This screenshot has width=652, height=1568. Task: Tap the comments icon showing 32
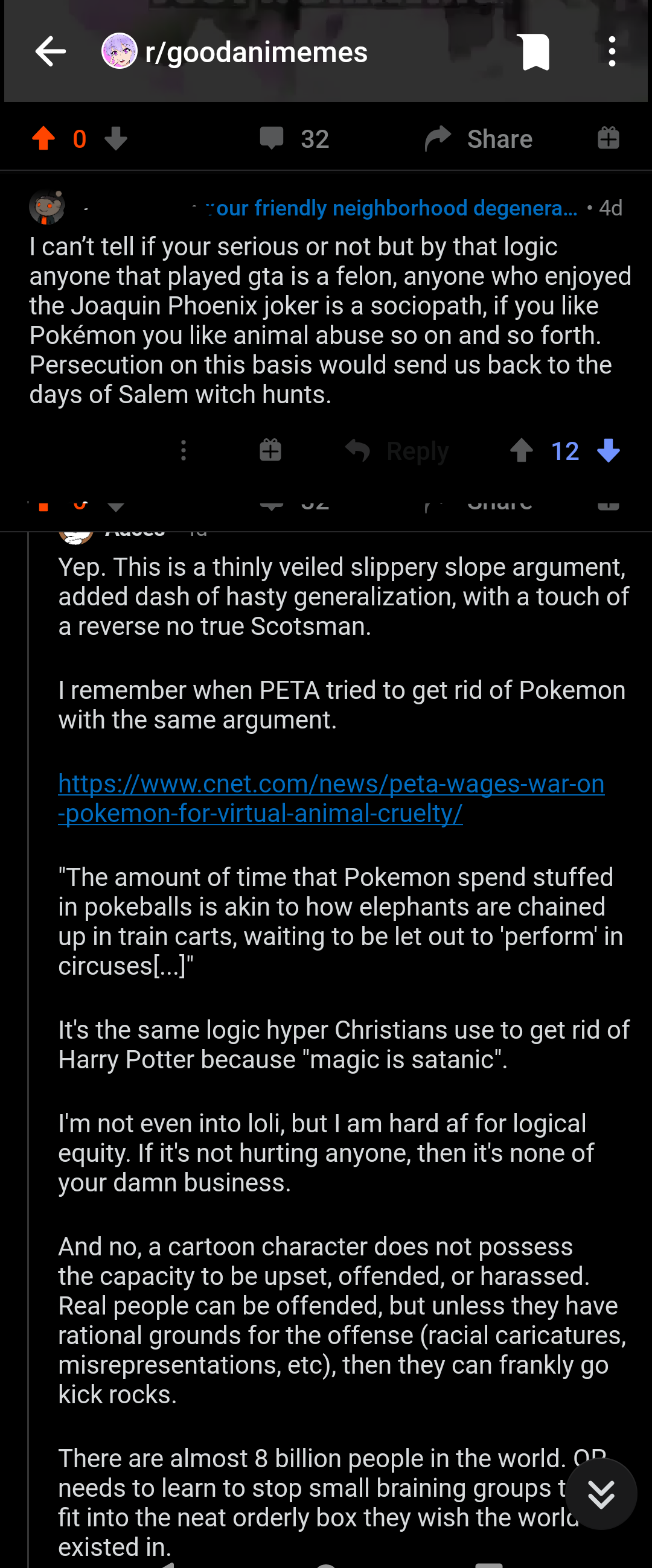click(292, 139)
